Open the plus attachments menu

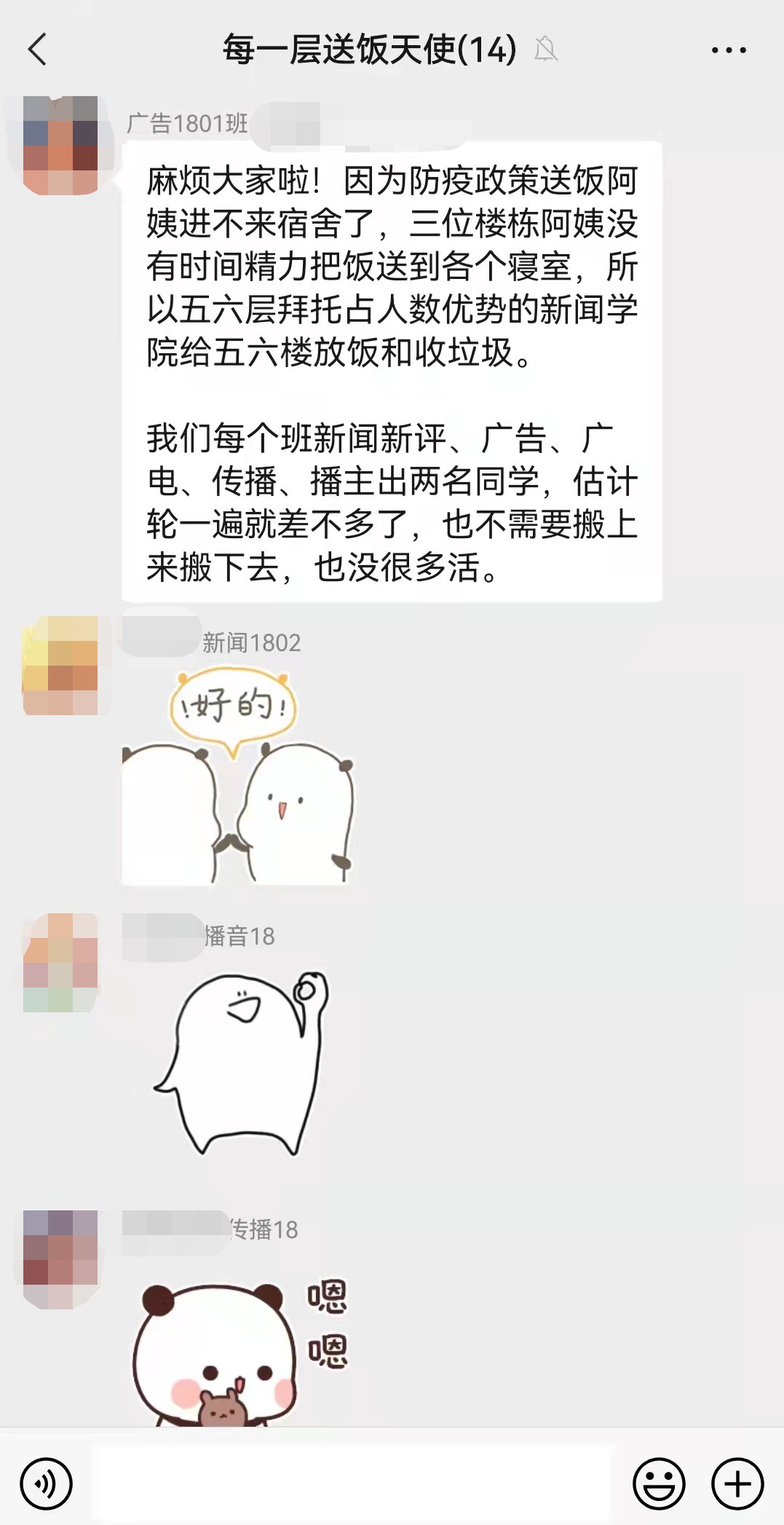737,1483
